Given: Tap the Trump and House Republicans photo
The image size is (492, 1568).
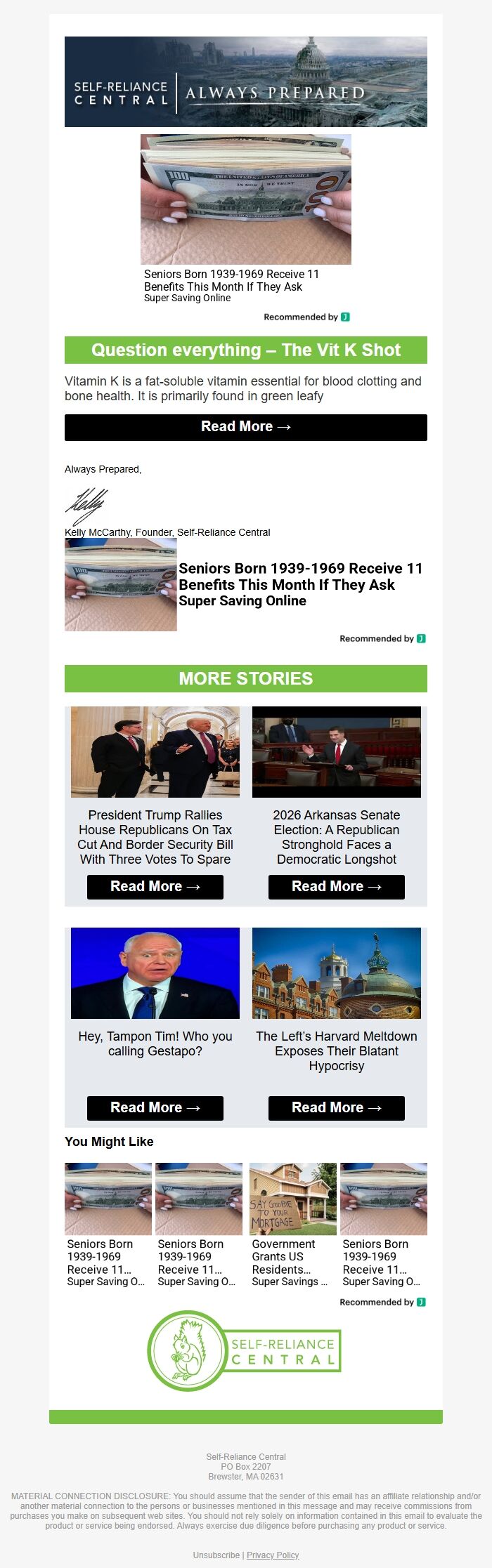Looking at the screenshot, I should click(155, 751).
